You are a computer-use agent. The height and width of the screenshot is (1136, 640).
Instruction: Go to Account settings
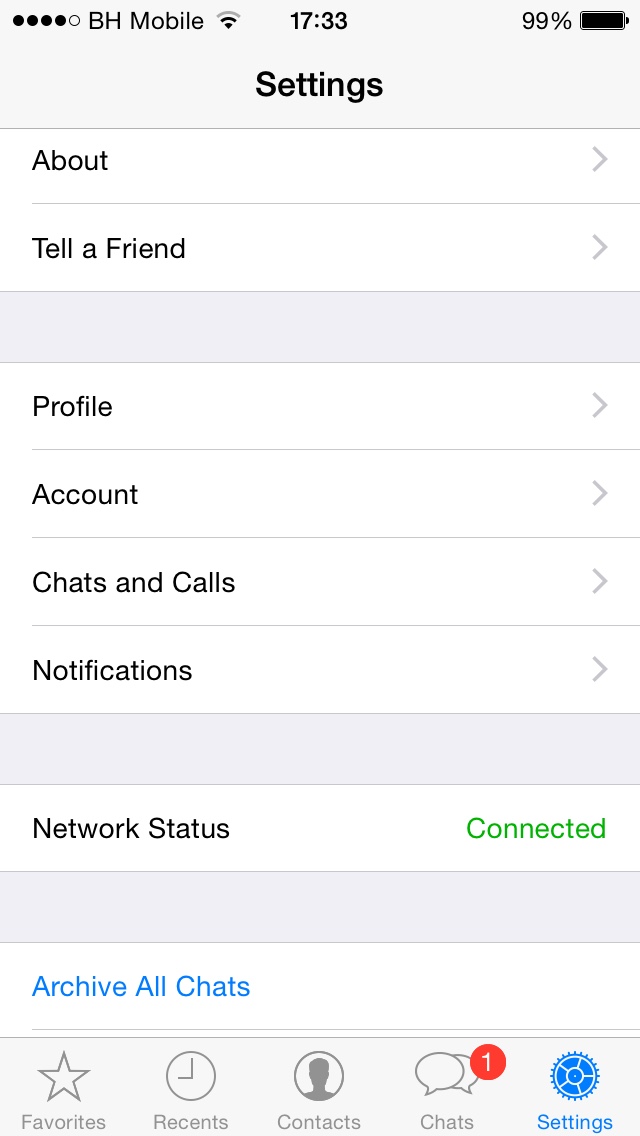(x=320, y=494)
